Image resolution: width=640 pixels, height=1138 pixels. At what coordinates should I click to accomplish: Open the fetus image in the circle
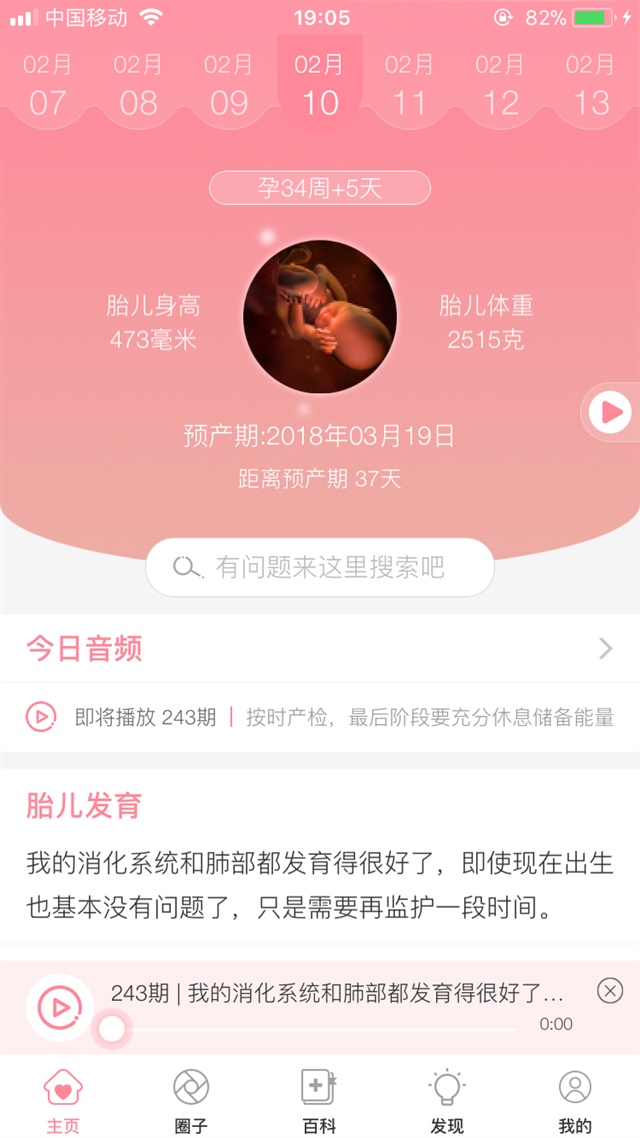pyautogui.click(x=320, y=316)
